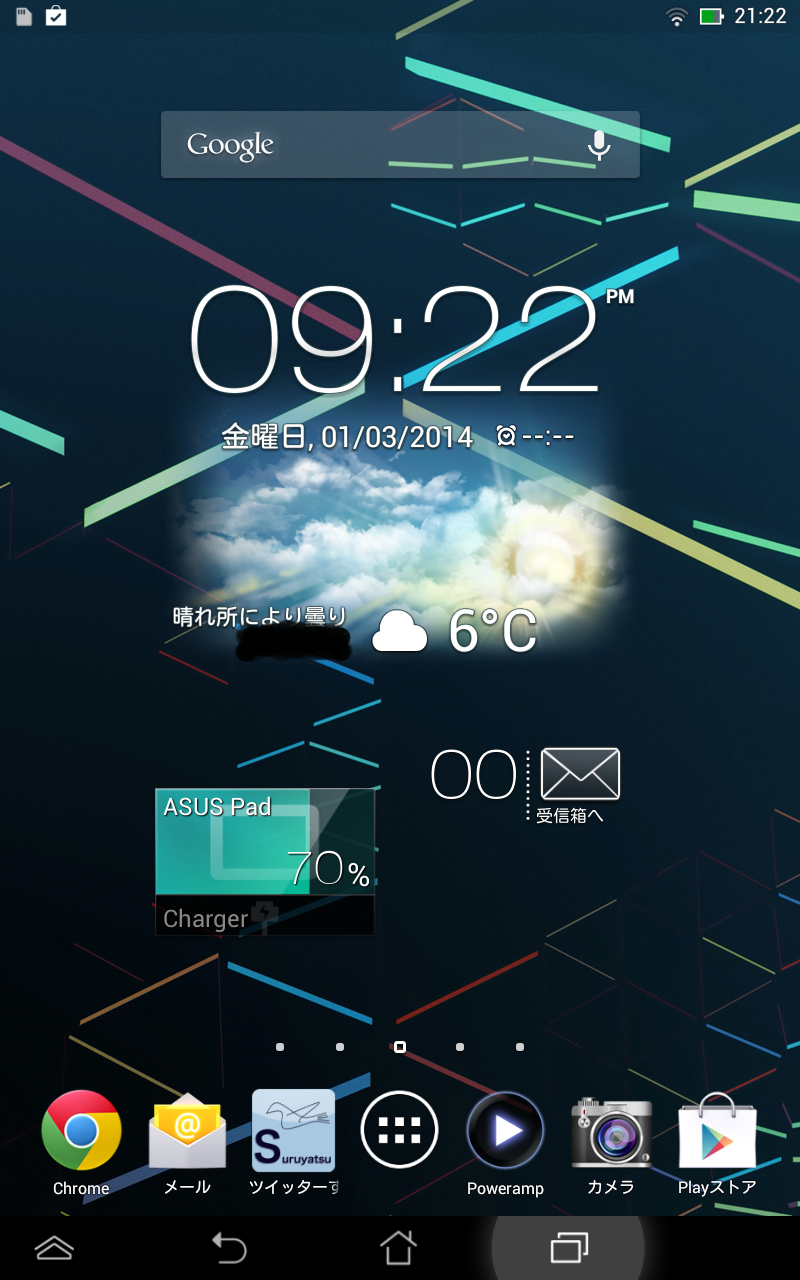Open the app drawer
800x1280 pixels.
[x=399, y=1131]
